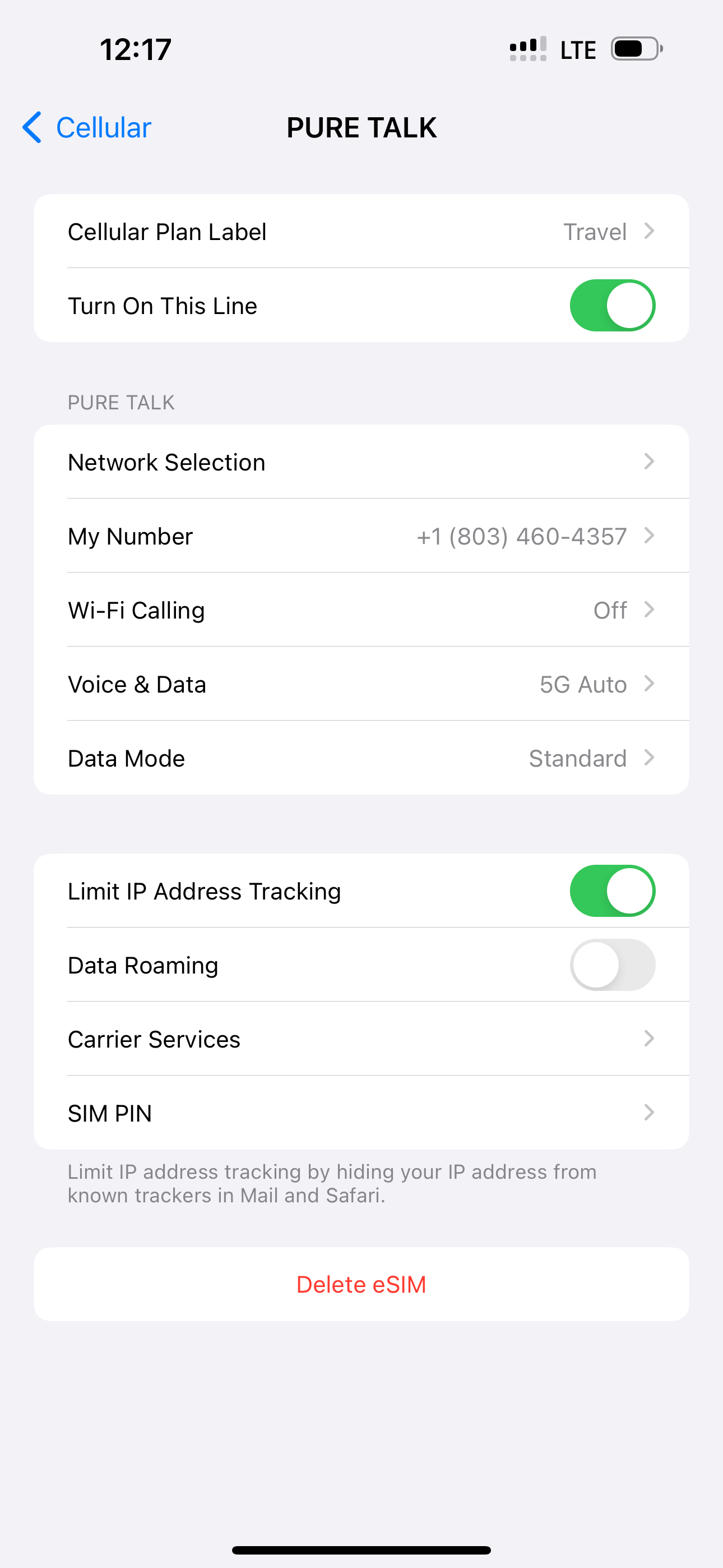This screenshot has width=723, height=1568.
Task: View My Number details
Action: [x=361, y=536]
